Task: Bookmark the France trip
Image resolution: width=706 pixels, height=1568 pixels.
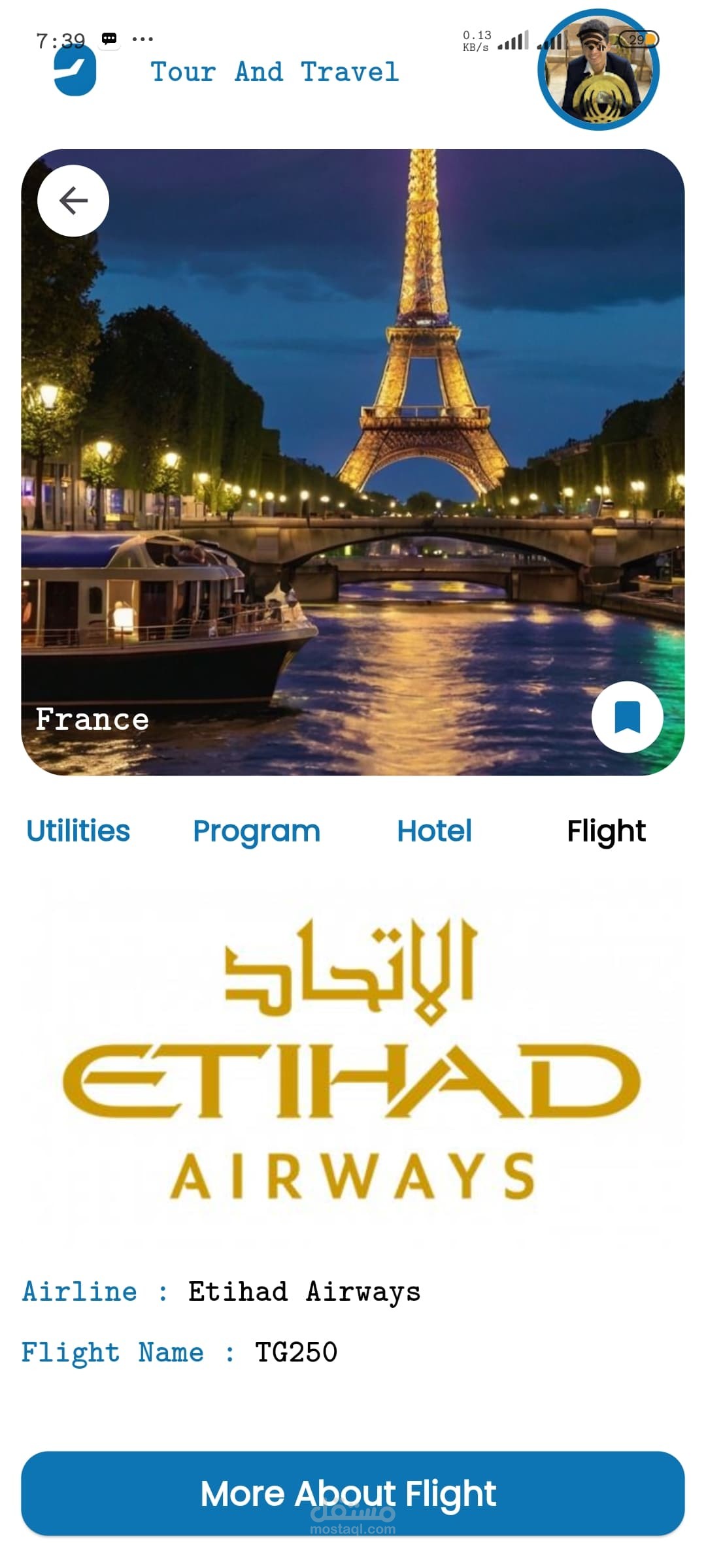Action: (x=627, y=717)
